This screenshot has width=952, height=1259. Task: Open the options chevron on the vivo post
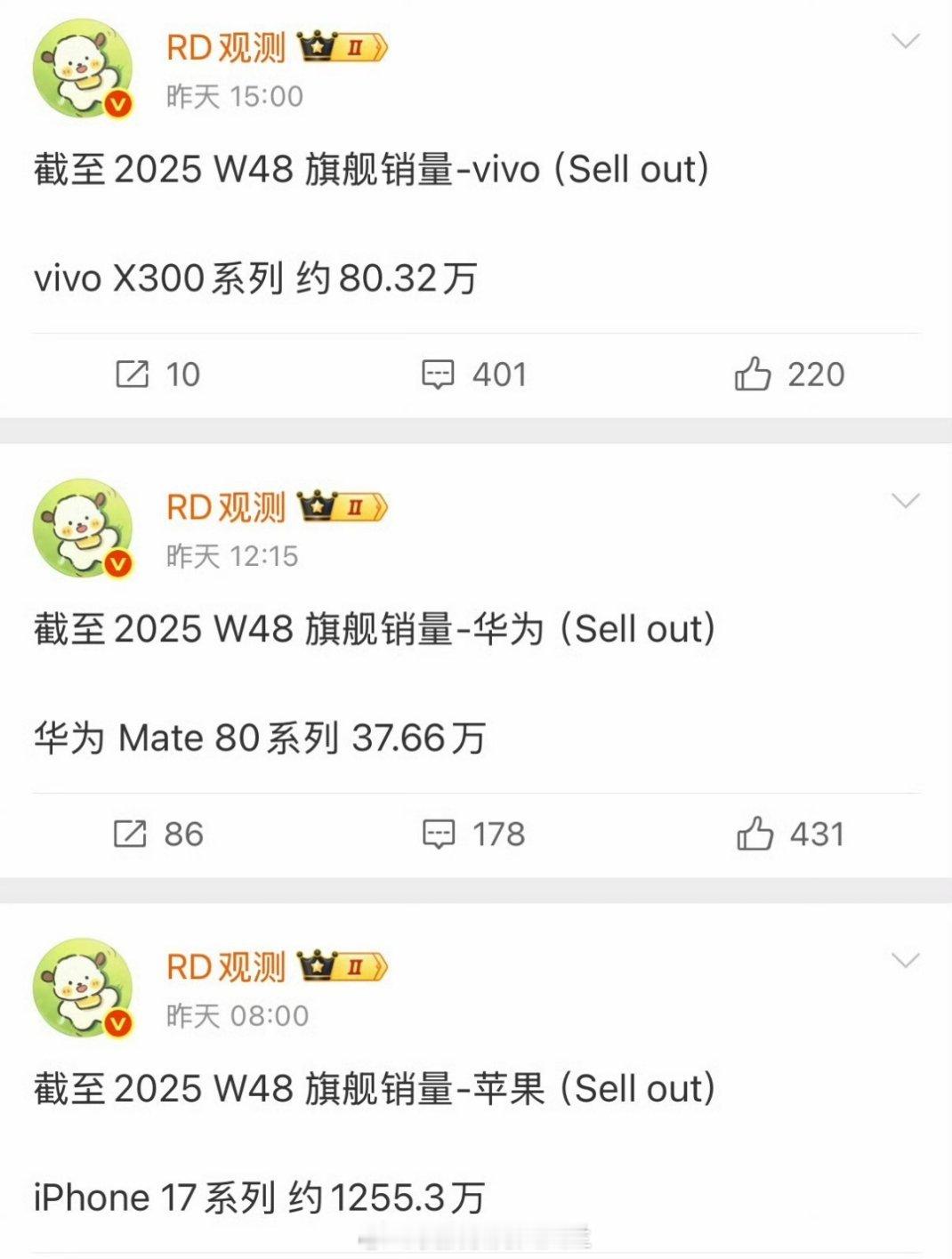coord(906,40)
